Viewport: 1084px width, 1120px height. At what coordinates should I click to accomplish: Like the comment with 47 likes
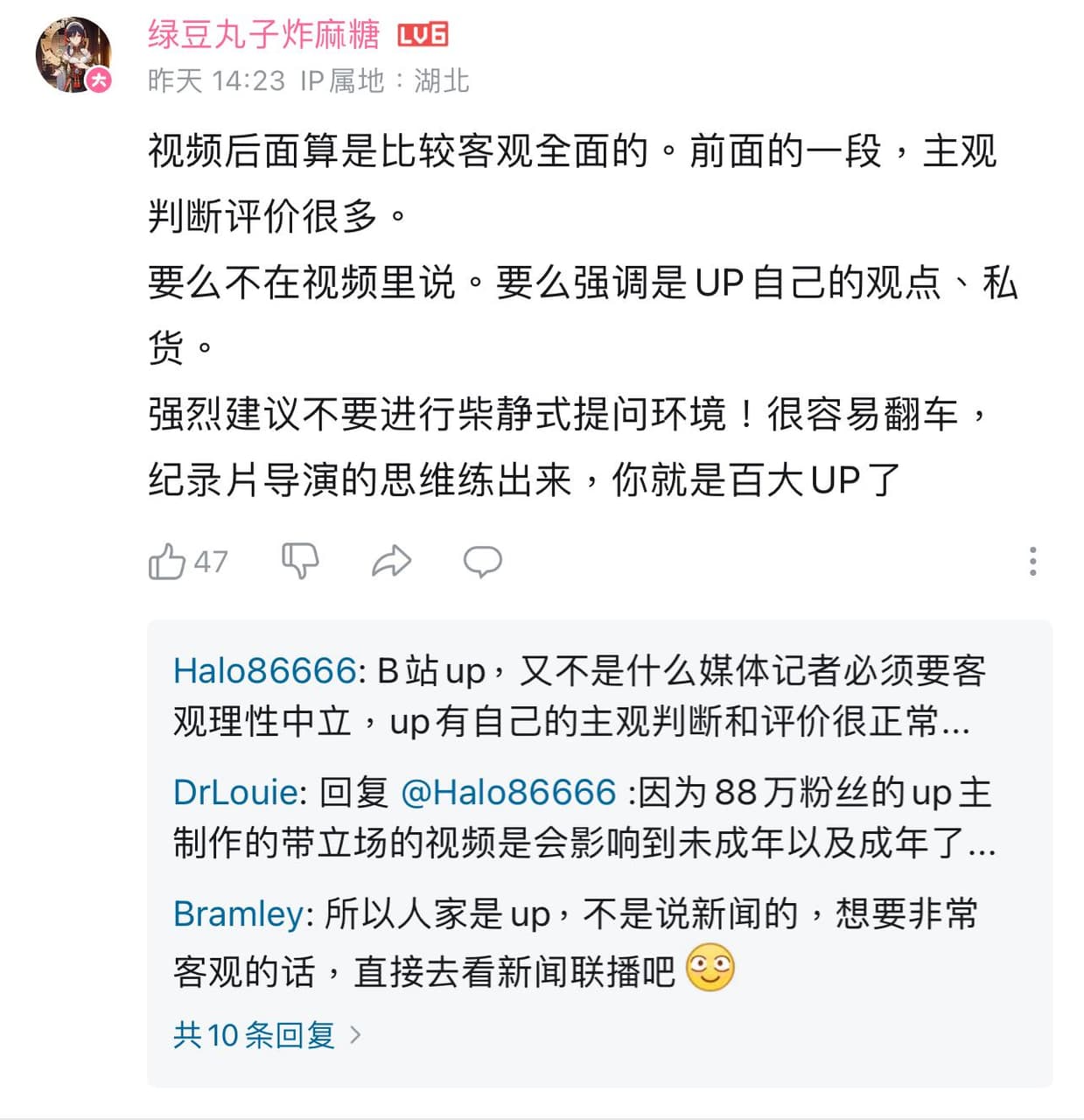pos(167,561)
